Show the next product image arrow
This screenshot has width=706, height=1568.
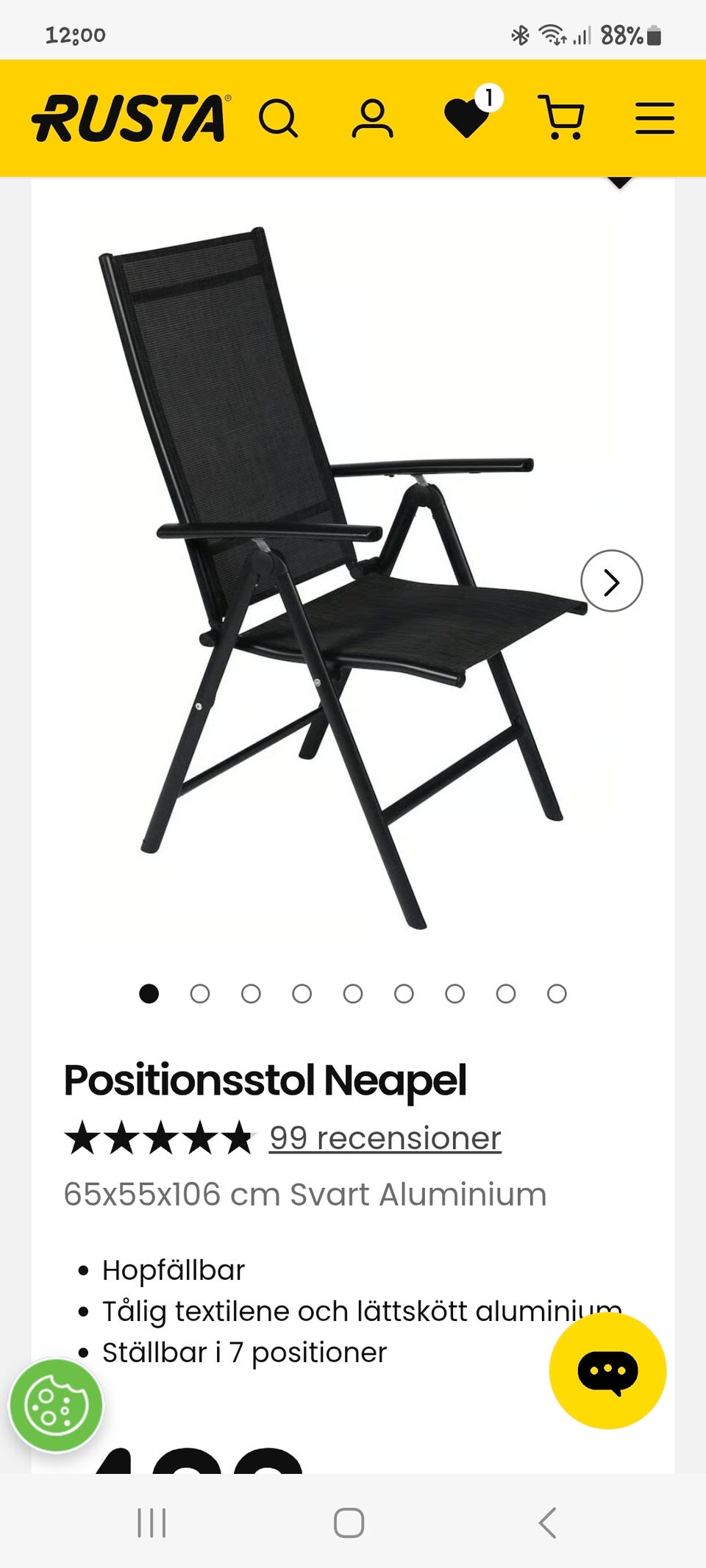pyautogui.click(x=611, y=581)
